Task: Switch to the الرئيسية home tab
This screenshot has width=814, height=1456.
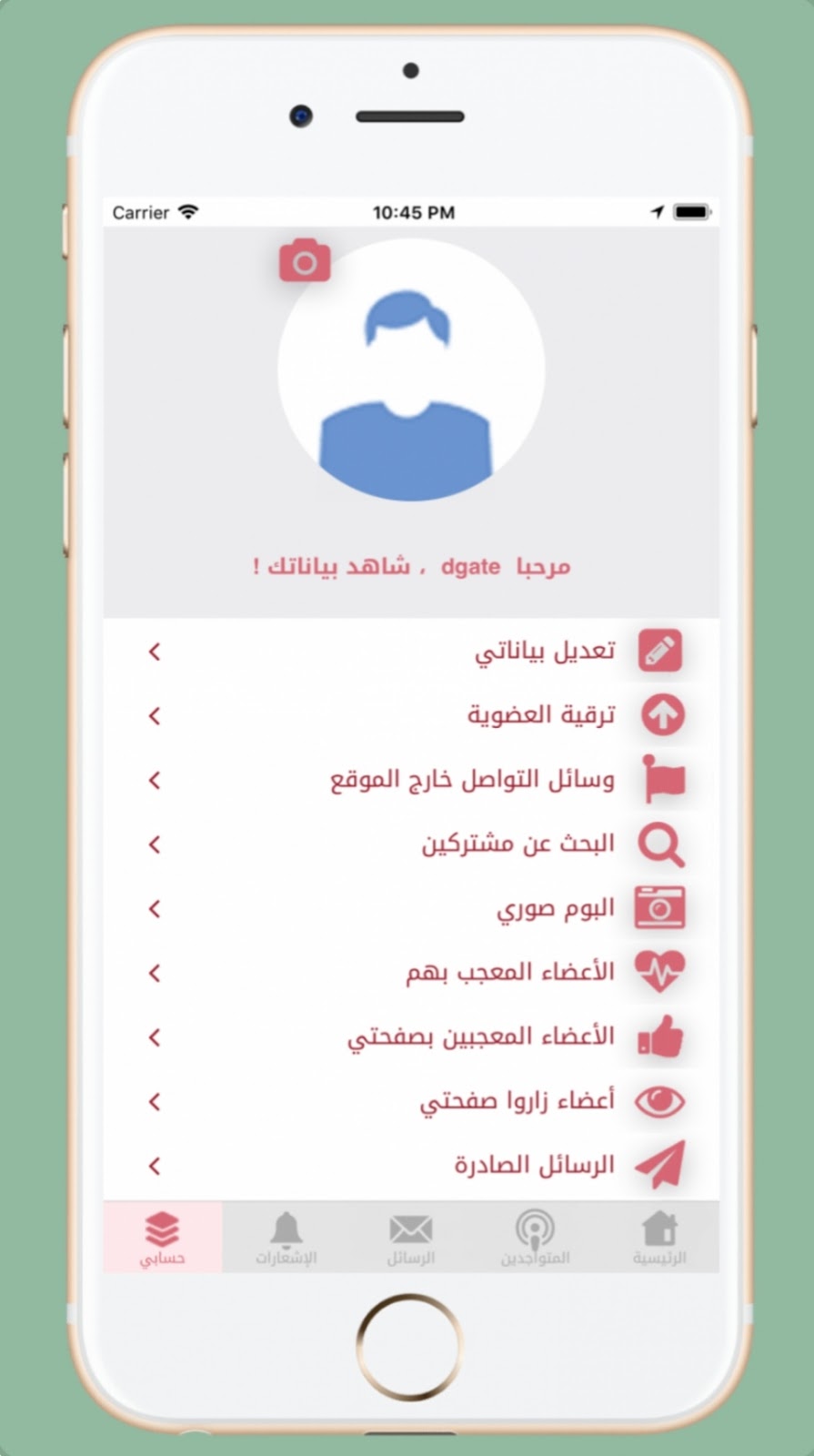Action: (x=659, y=1238)
